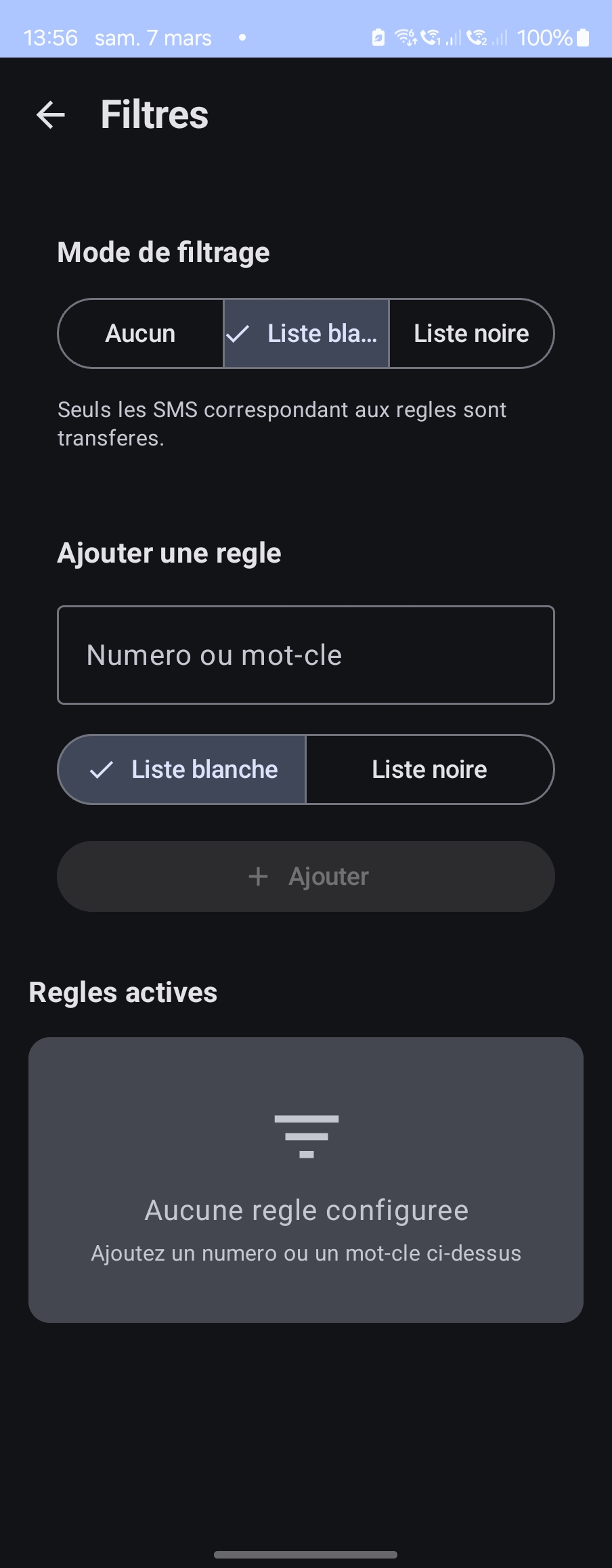Tap the plus icon on the Ajouter button
Image resolution: width=612 pixels, height=1568 pixels.
258,875
